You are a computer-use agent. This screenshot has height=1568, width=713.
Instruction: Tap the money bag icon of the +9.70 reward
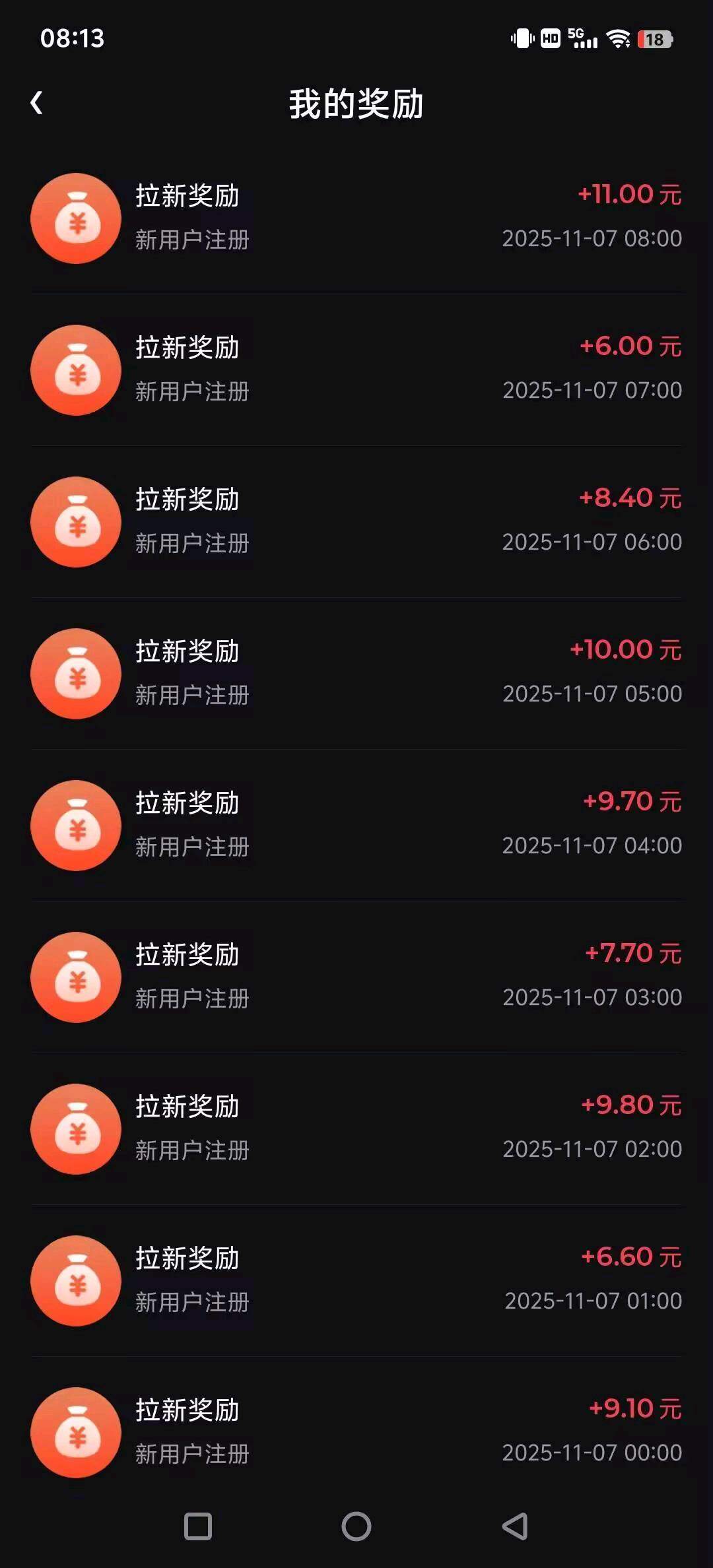pyautogui.click(x=76, y=826)
